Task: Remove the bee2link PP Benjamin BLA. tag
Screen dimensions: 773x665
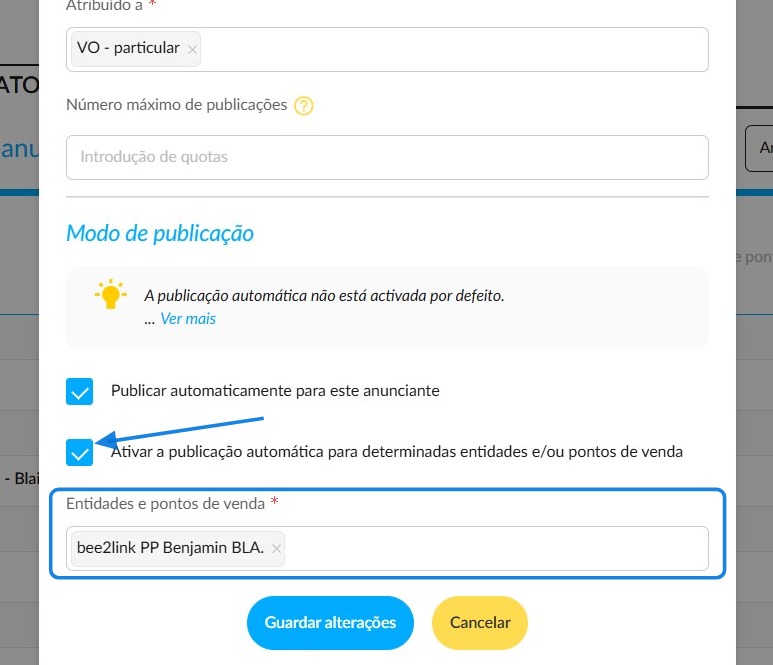Action: [277, 548]
